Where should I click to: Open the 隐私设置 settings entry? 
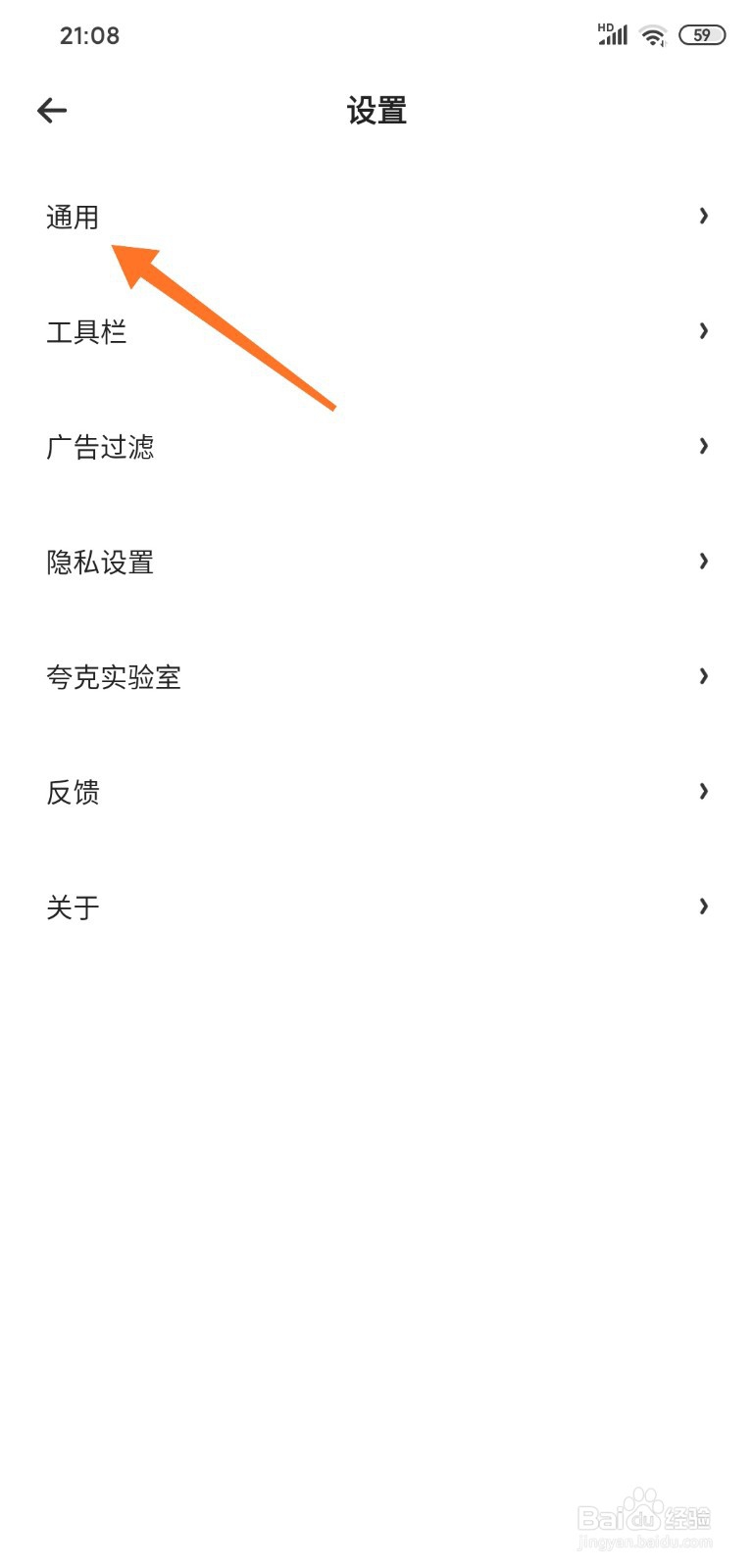(x=100, y=562)
